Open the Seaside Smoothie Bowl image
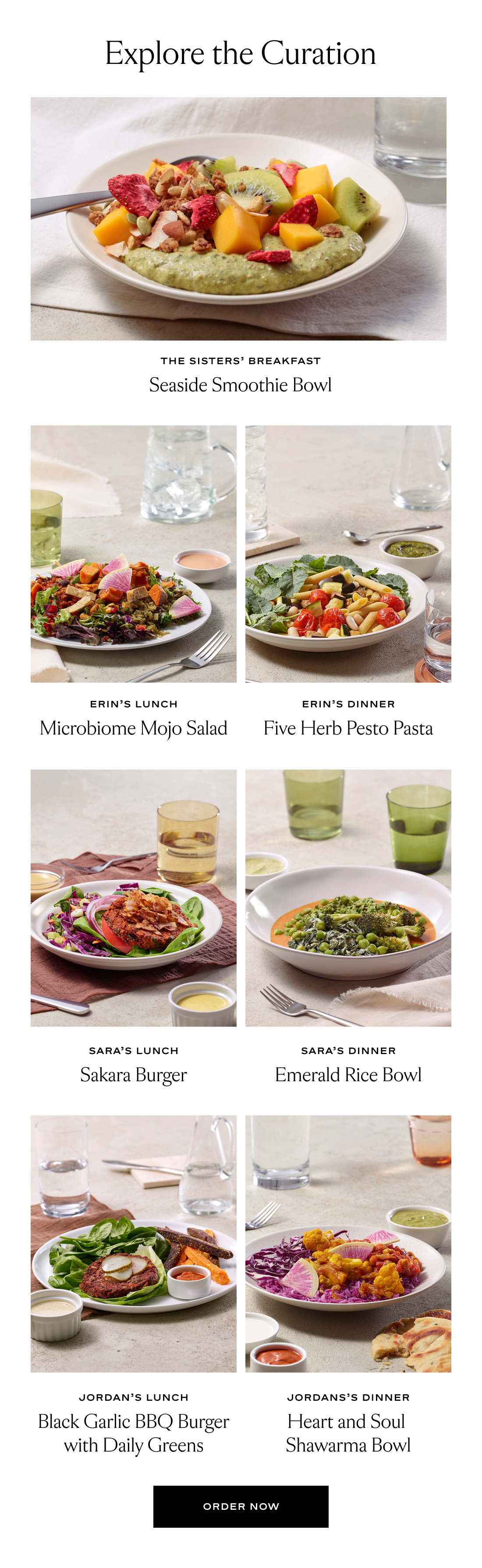 click(x=238, y=218)
